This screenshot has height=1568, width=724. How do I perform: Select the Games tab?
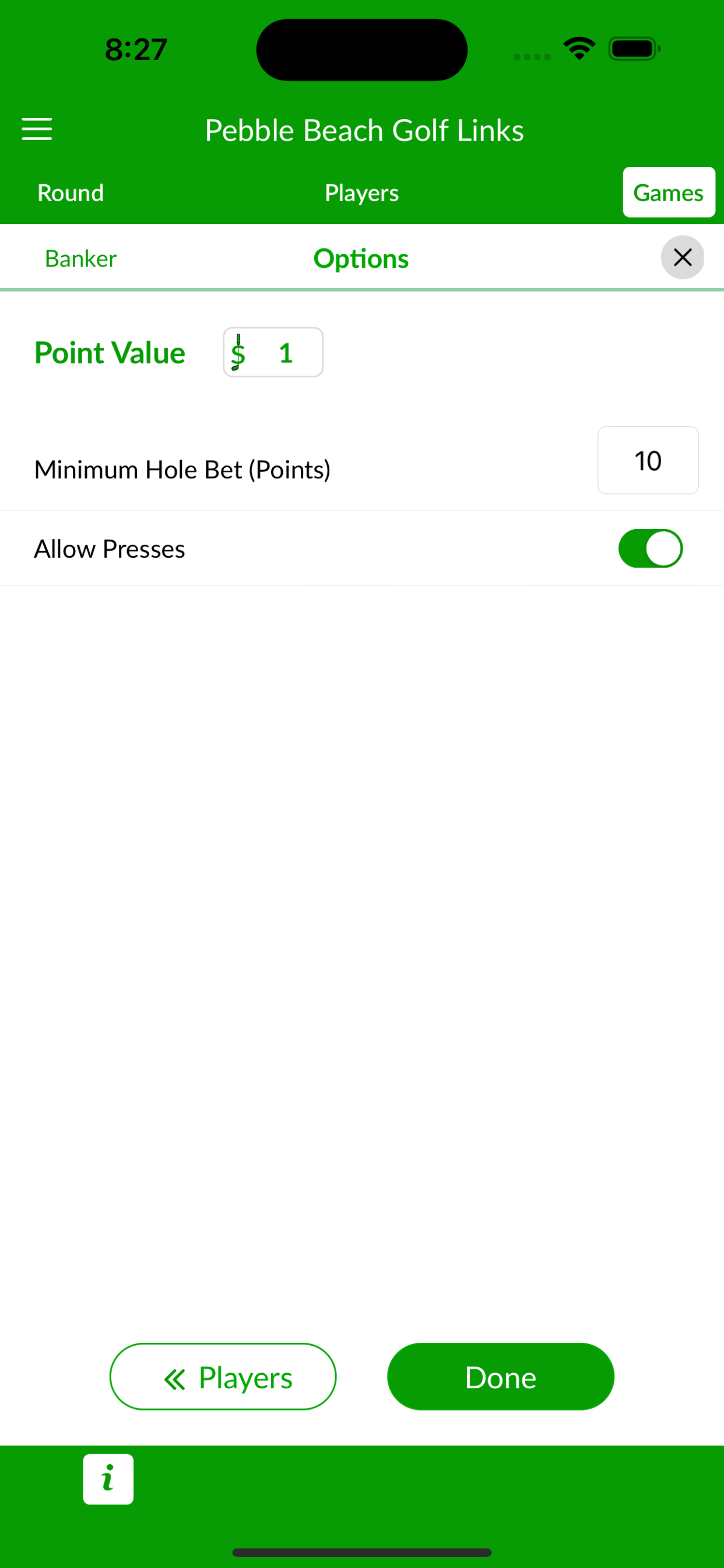(x=669, y=192)
